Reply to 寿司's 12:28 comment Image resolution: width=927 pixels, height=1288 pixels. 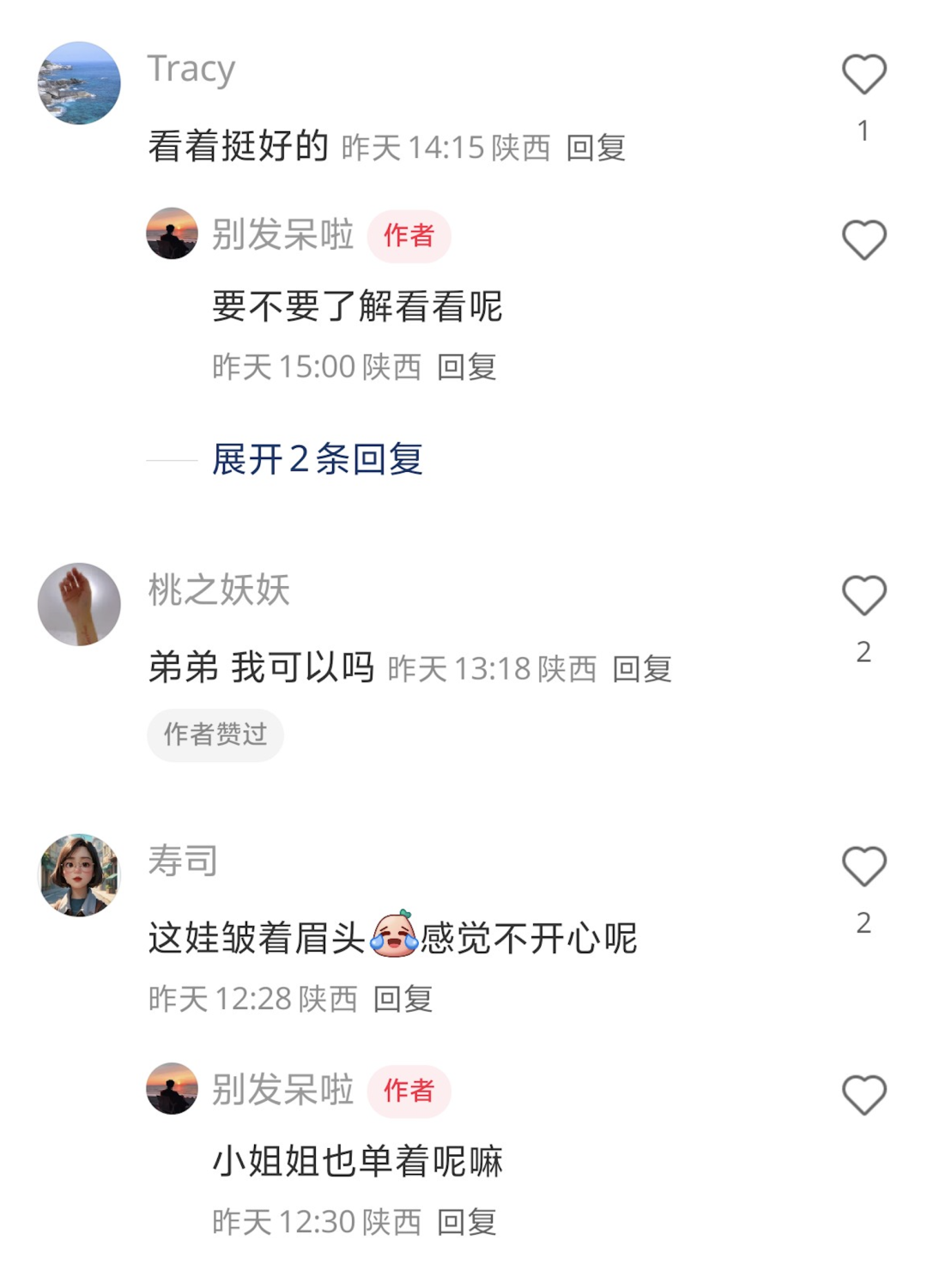tap(403, 999)
